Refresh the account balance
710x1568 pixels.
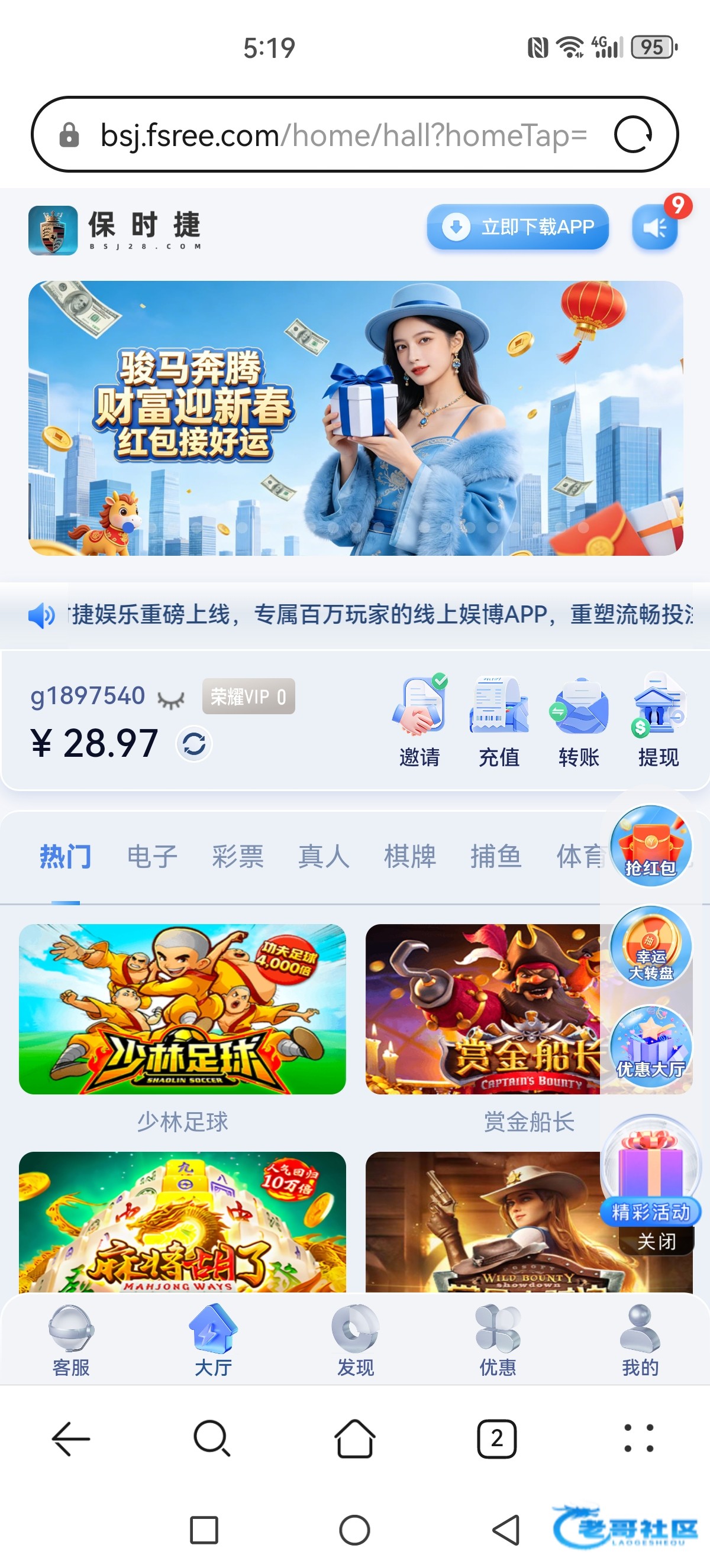tap(194, 744)
